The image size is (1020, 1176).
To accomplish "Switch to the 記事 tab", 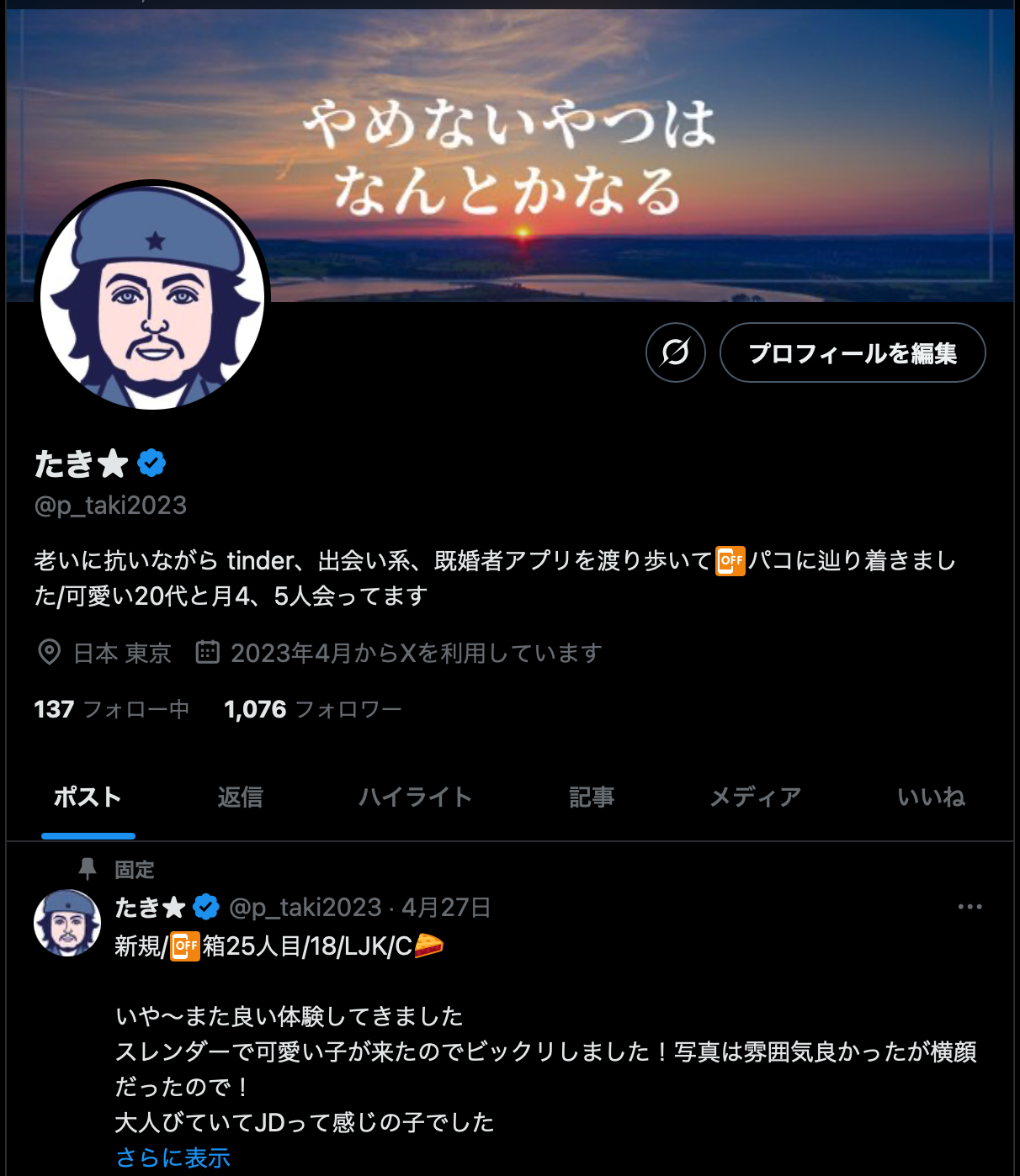I will pyautogui.click(x=591, y=797).
